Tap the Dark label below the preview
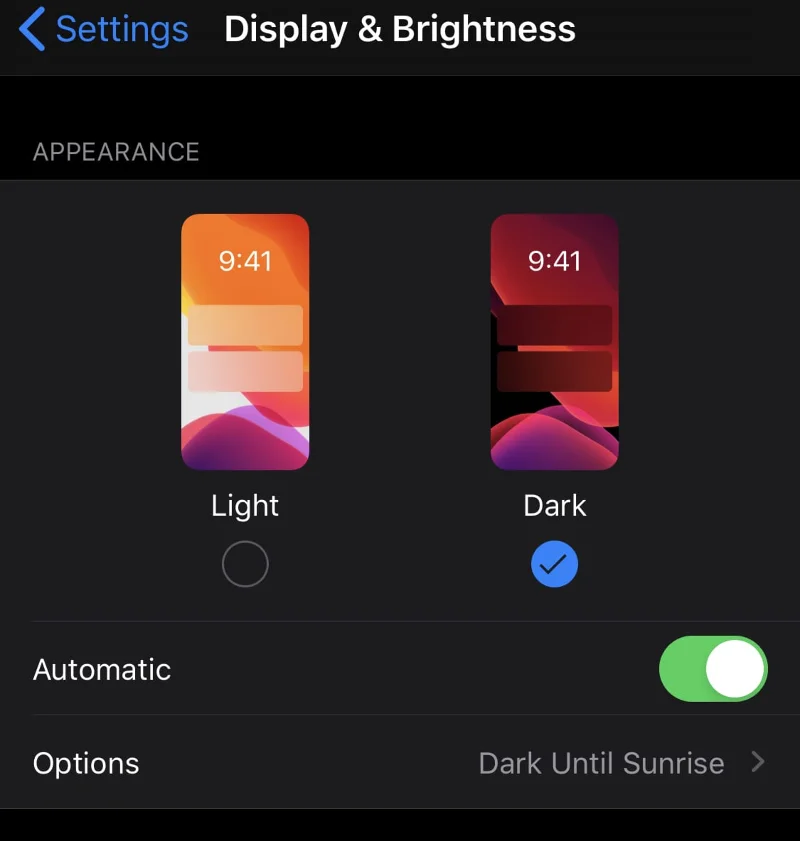 pos(554,506)
